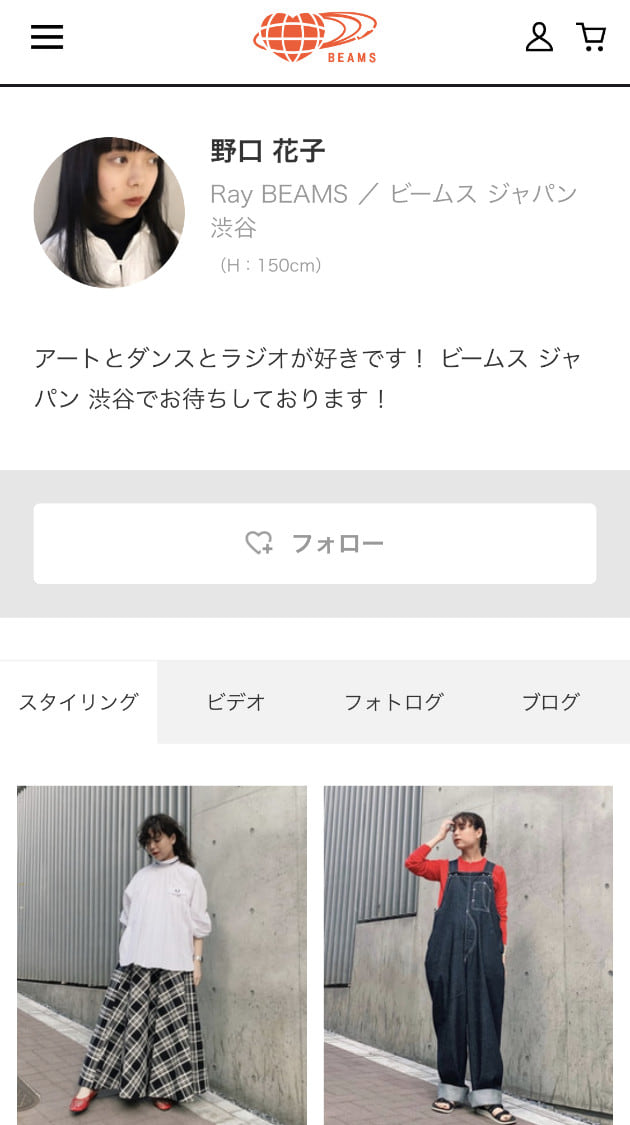The width and height of the screenshot is (630, 1125).
Task: Go to the BEAMS home logo
Action: pos(315,38)
